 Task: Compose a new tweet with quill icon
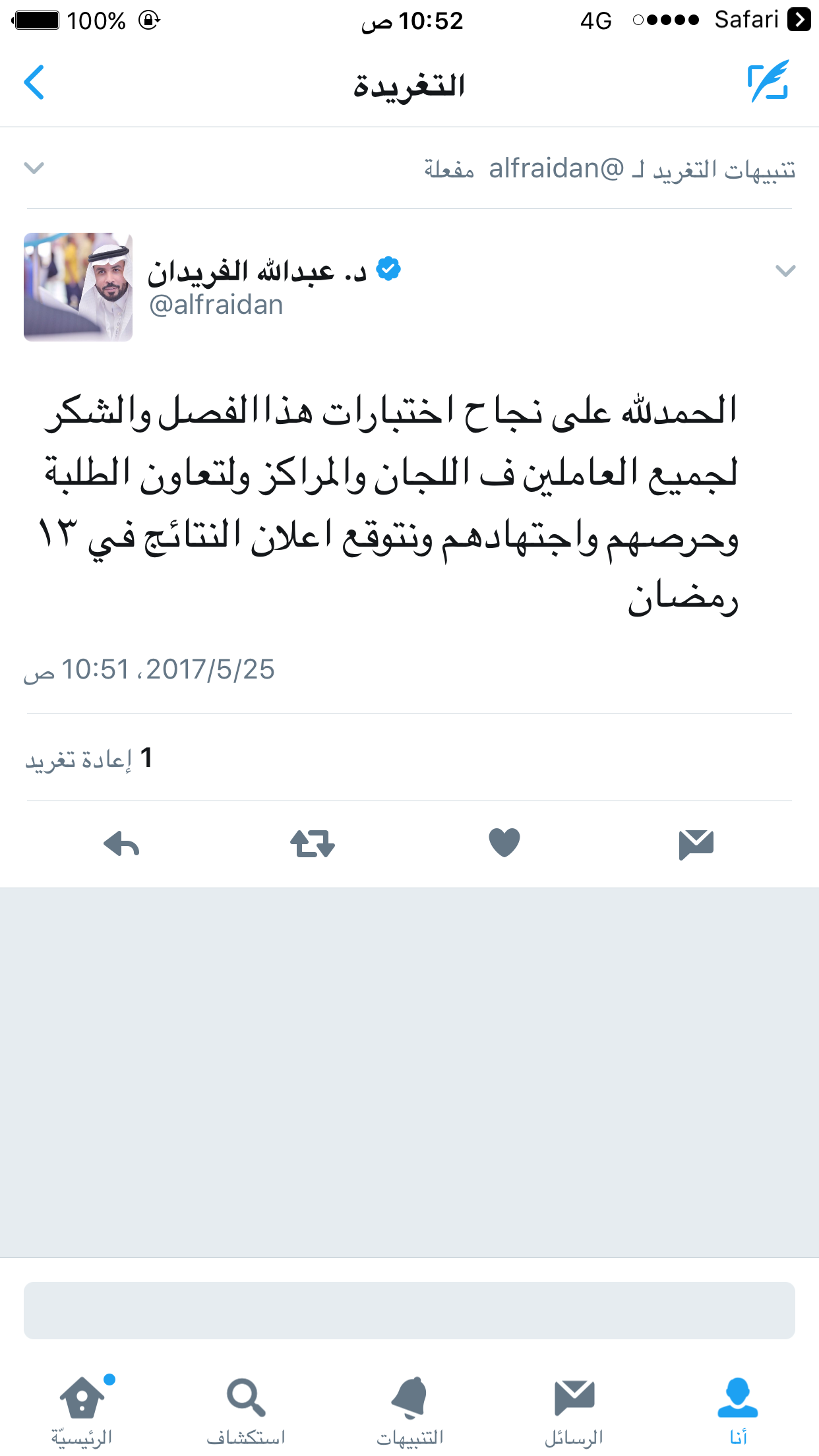tap(768, 81)
